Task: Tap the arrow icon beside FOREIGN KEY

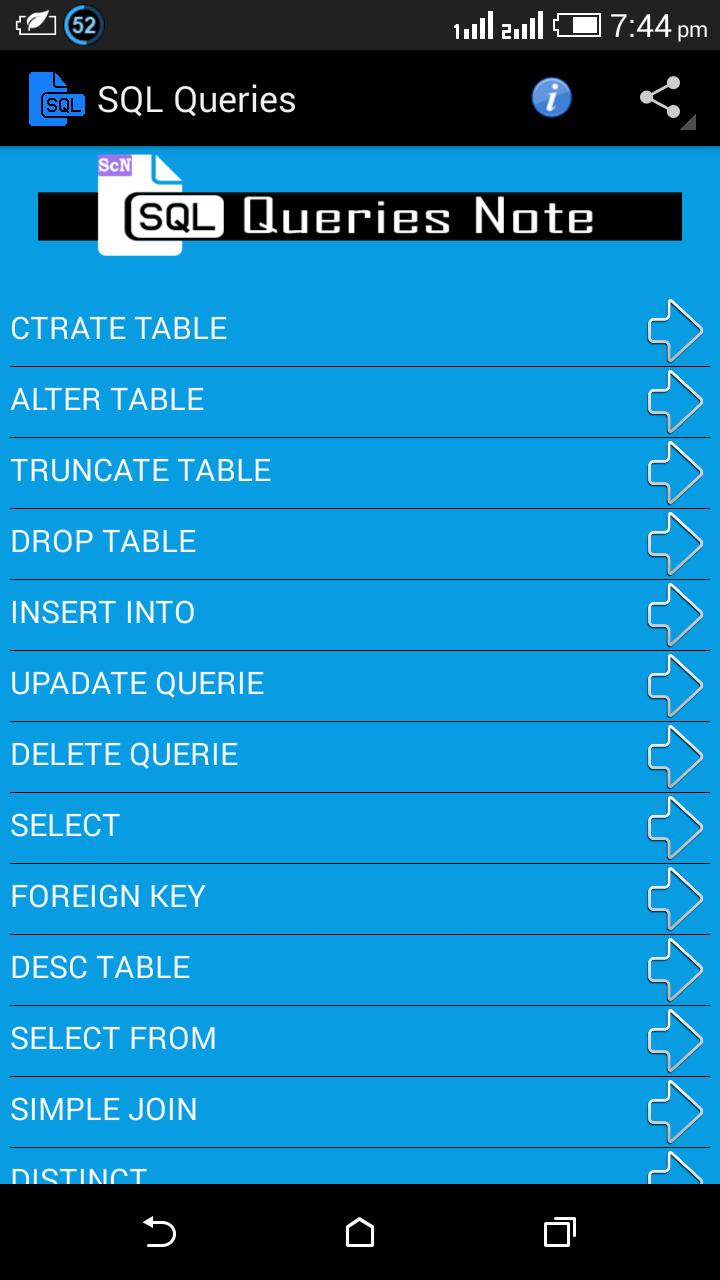Action: 675,897
